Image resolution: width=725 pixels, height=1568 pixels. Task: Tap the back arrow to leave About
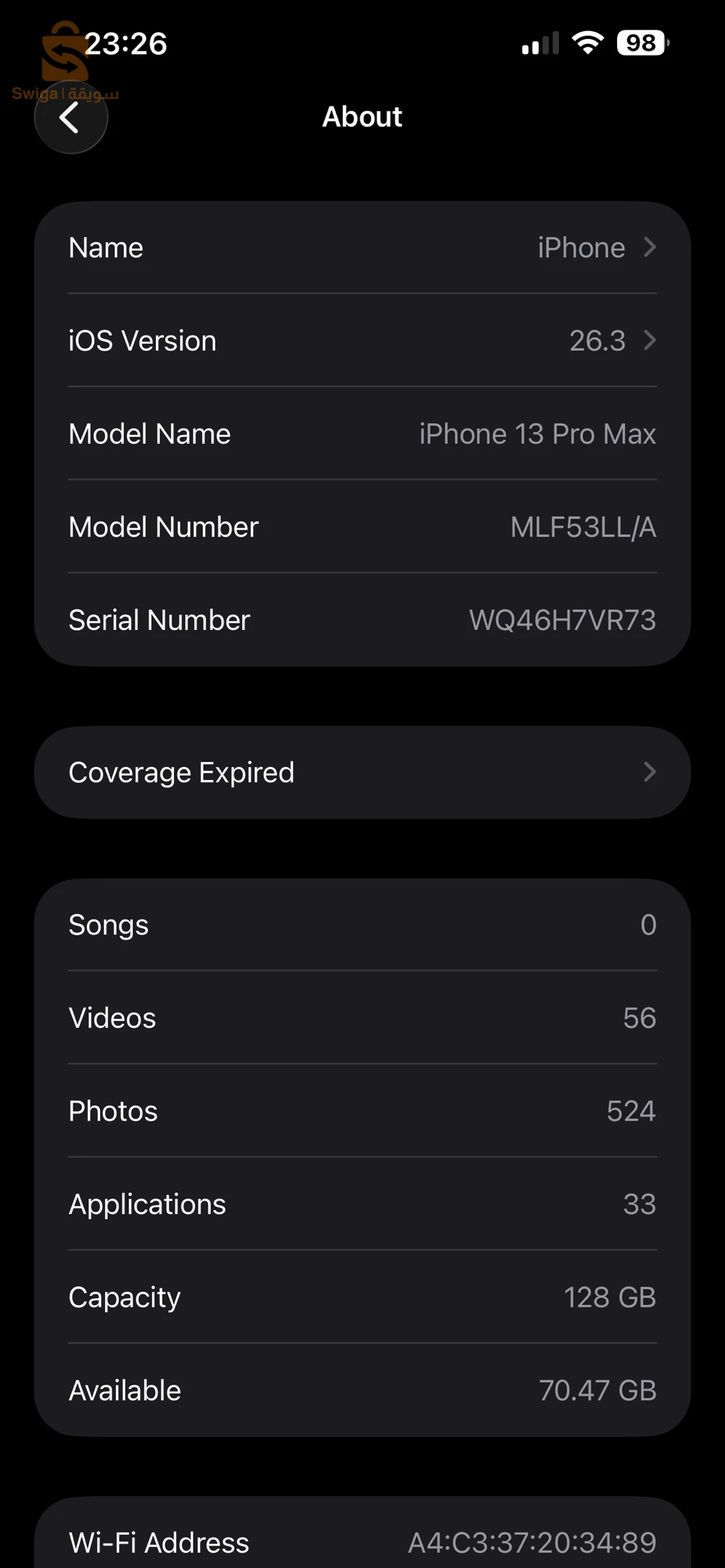[70, 117]
